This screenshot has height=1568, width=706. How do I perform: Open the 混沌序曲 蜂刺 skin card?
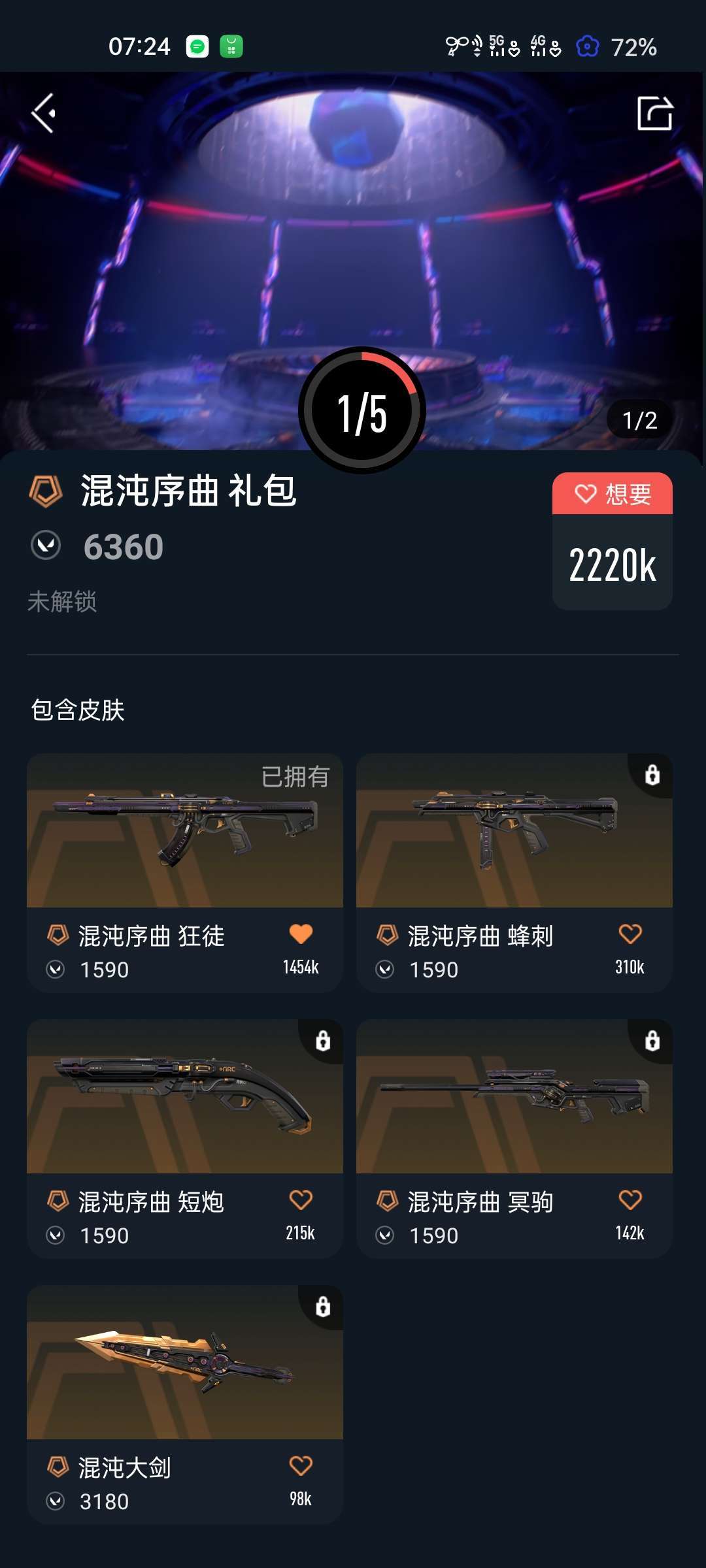tap(514, 873)
